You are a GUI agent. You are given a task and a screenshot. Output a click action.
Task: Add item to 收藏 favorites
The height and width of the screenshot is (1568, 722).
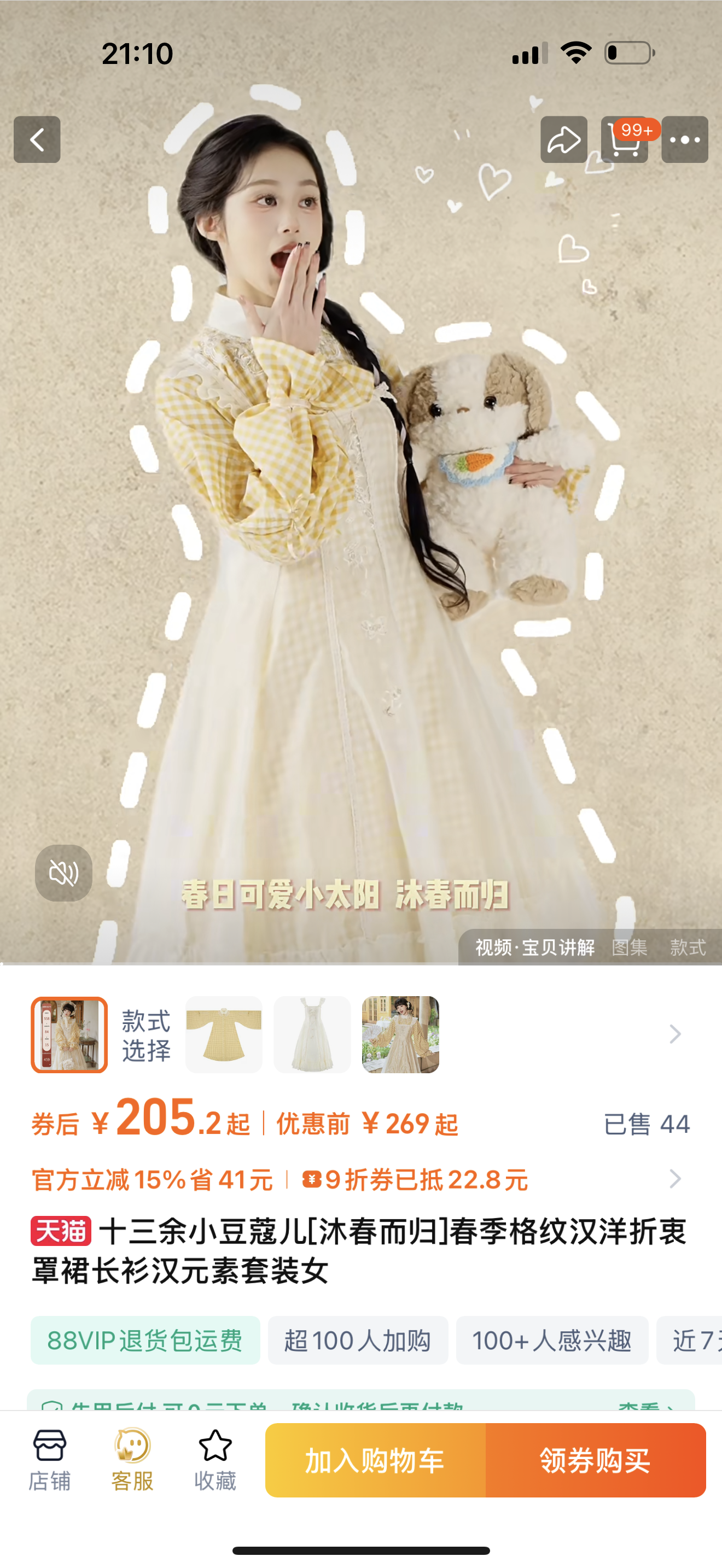215,1459
